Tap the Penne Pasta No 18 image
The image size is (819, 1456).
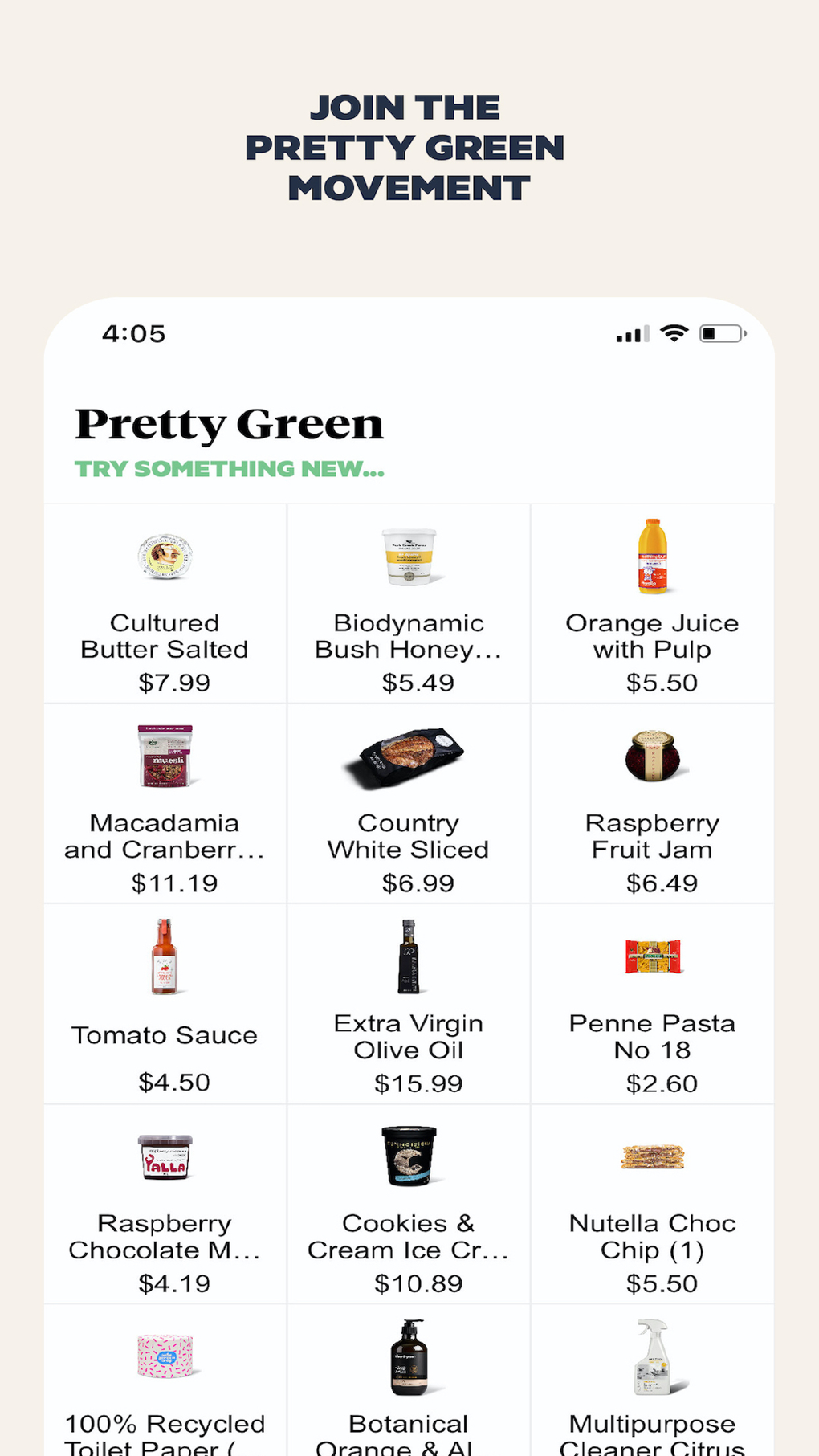pyautogui.click(x=652, y=957)
